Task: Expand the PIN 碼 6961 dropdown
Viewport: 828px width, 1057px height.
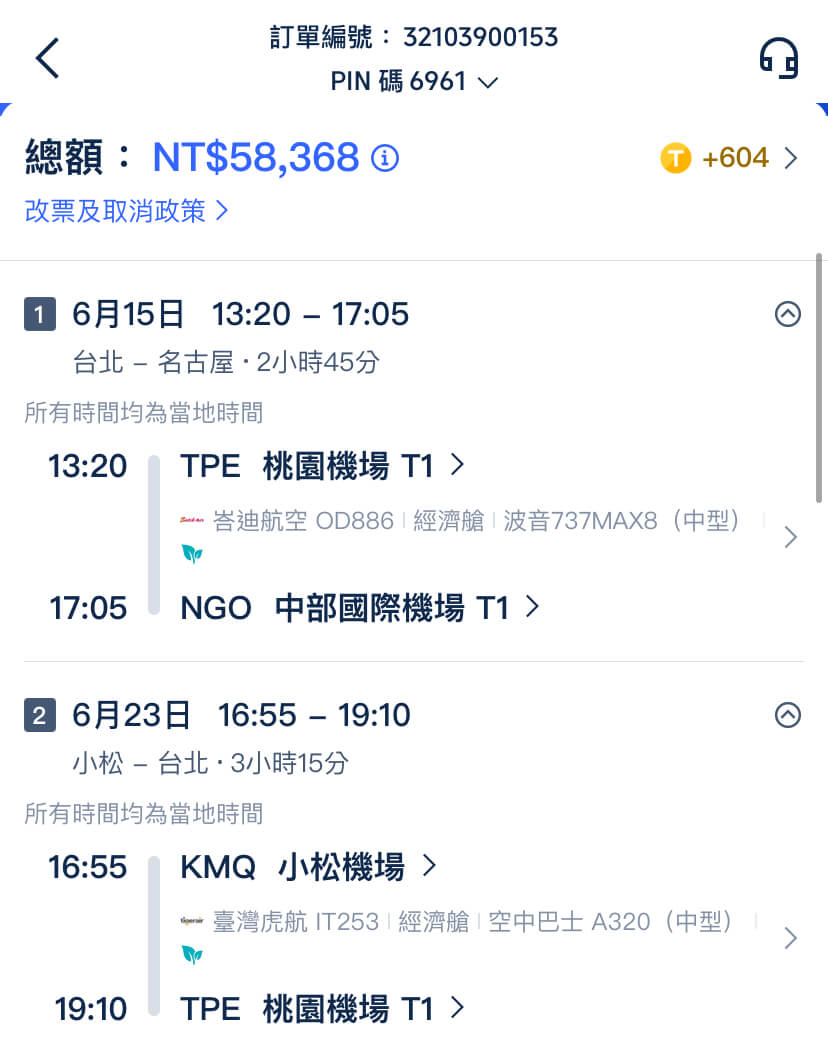Action: [414, 81]
